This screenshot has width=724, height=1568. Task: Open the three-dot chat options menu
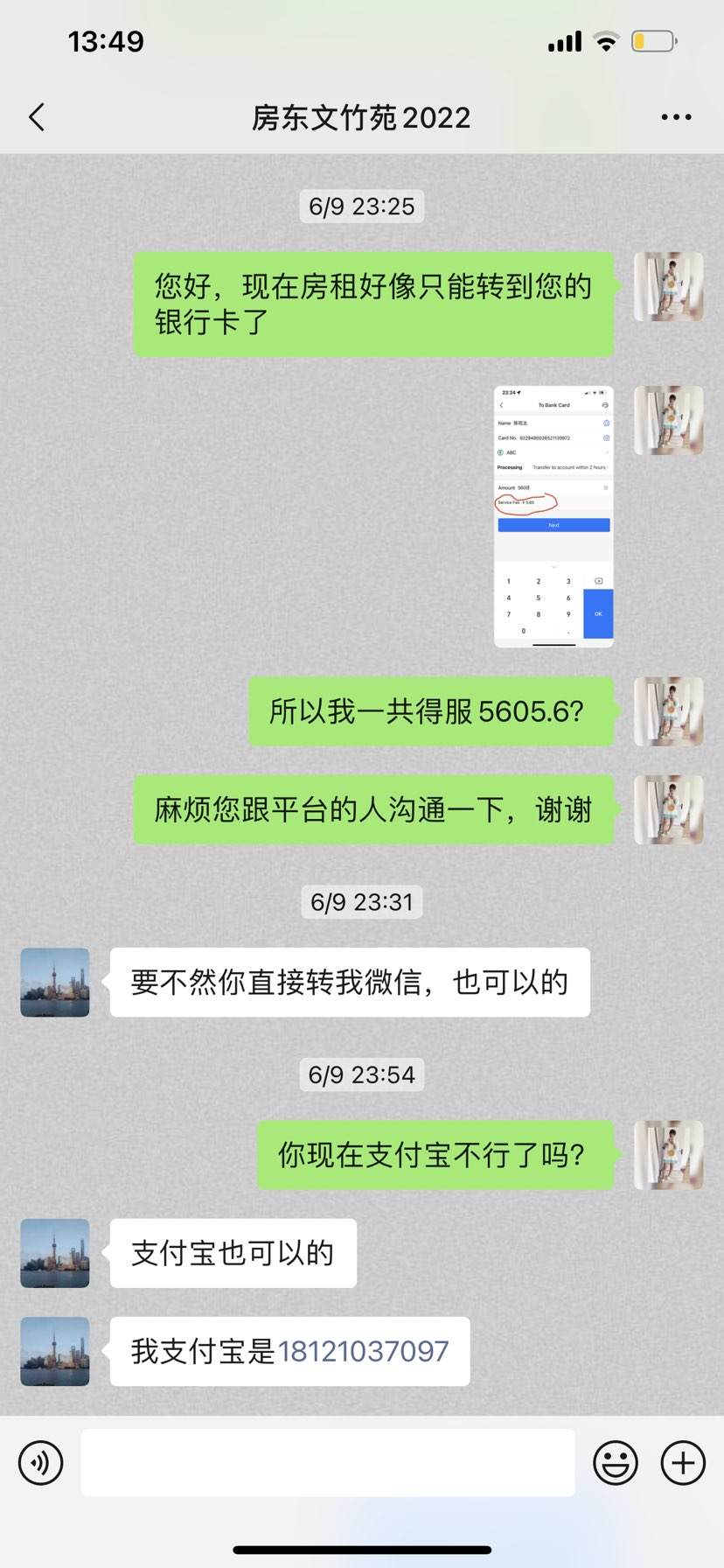pyautogui.click(x=676, y=117)
